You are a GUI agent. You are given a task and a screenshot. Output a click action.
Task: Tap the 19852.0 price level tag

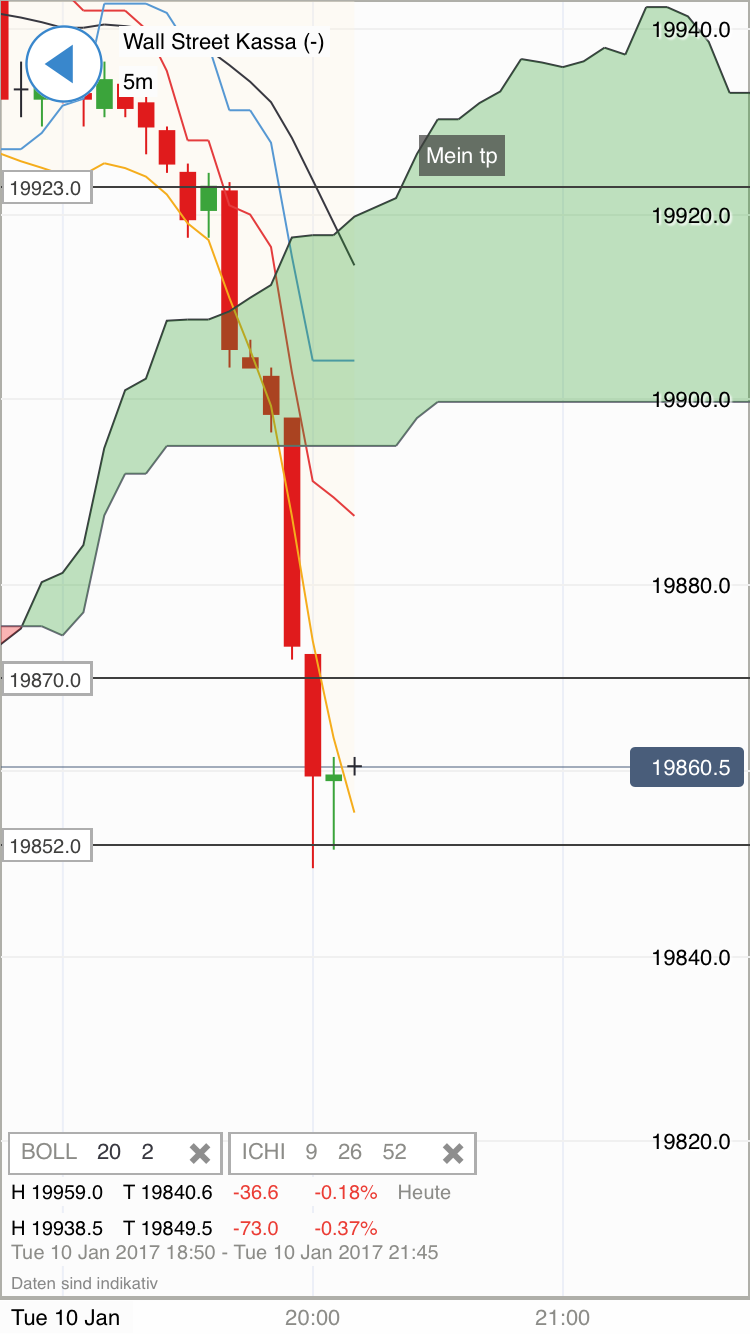(x=45, y=845)
